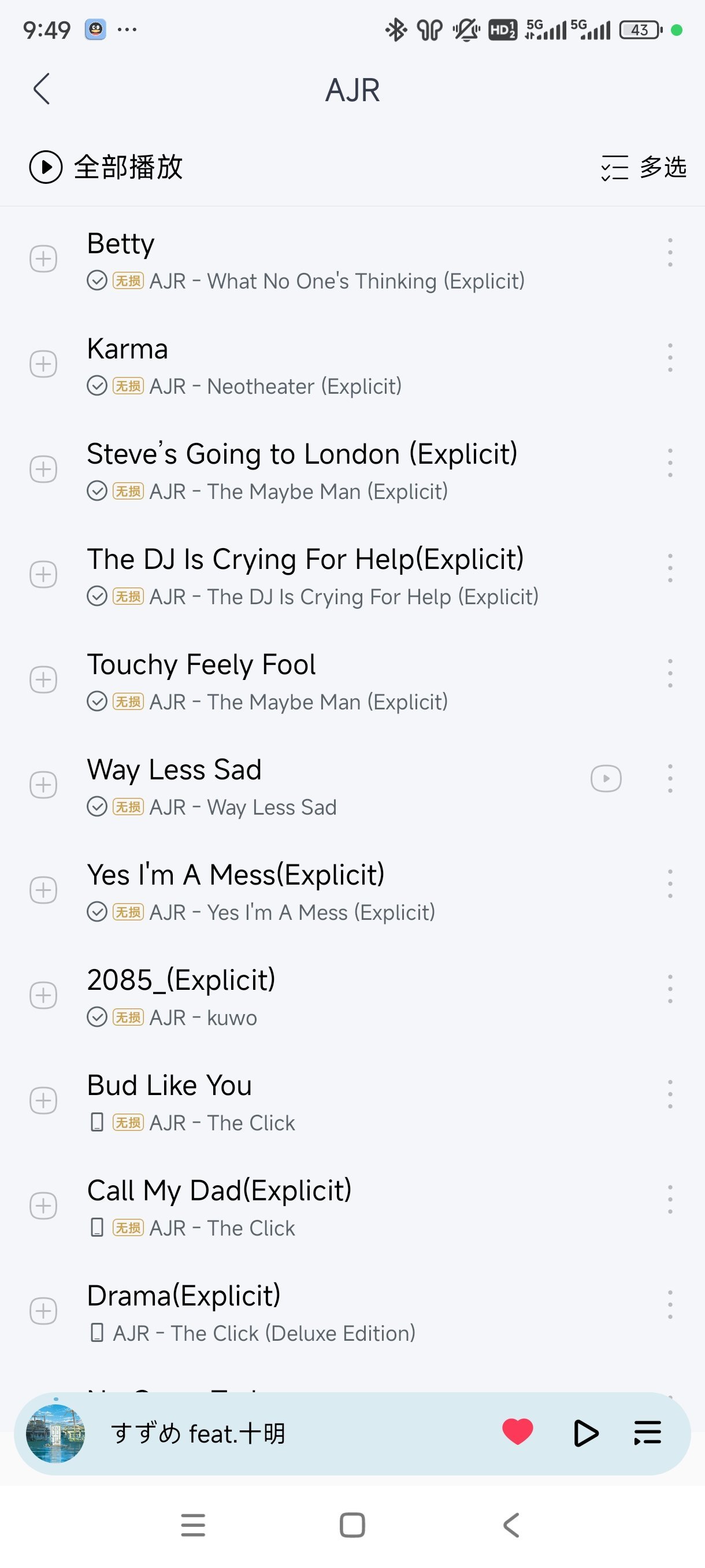Screen dimensions: 705x1568
Task: Resume playback in the mini player
Action: click(x=585, y=1433)
